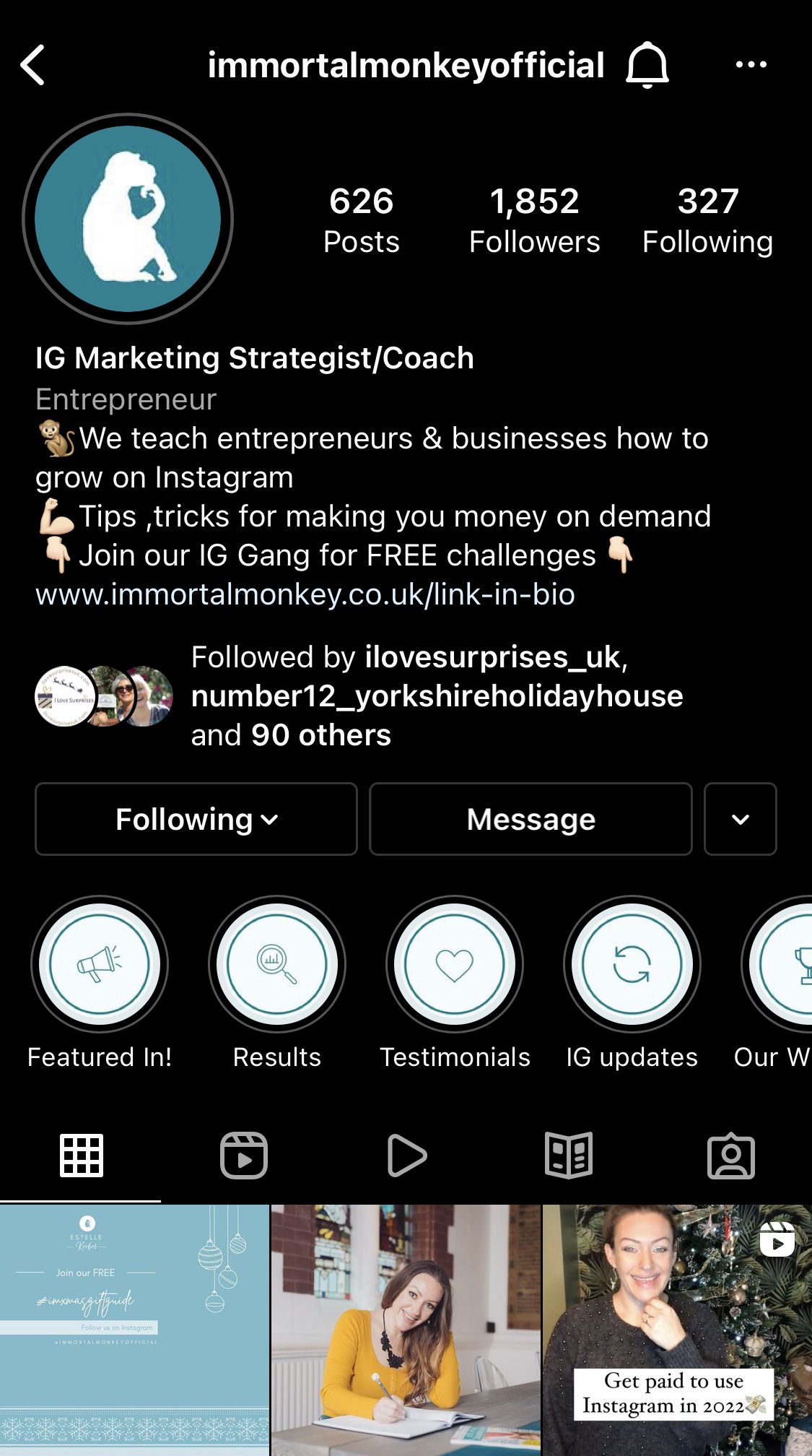Screen dimensions: 812x1456
Task: Open the Following status dropdown button
Action: pos(196,820)
